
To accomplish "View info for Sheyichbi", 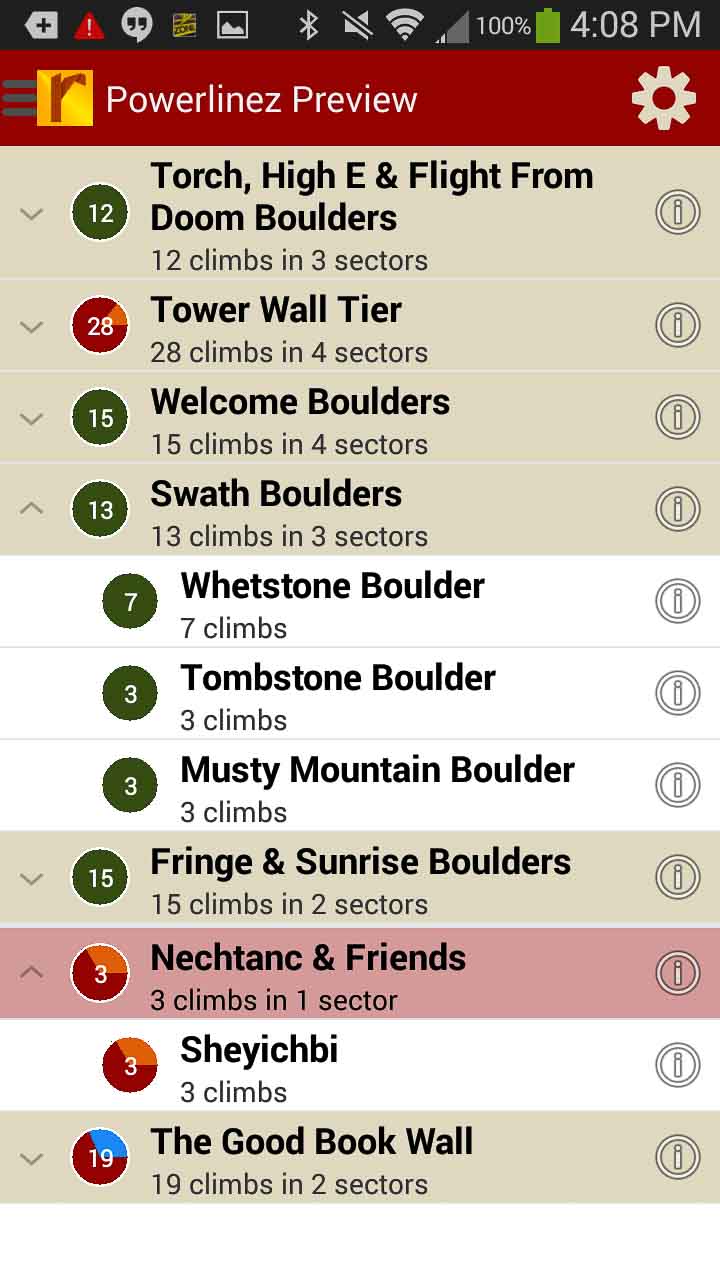I will click(x=677, y=1065).
